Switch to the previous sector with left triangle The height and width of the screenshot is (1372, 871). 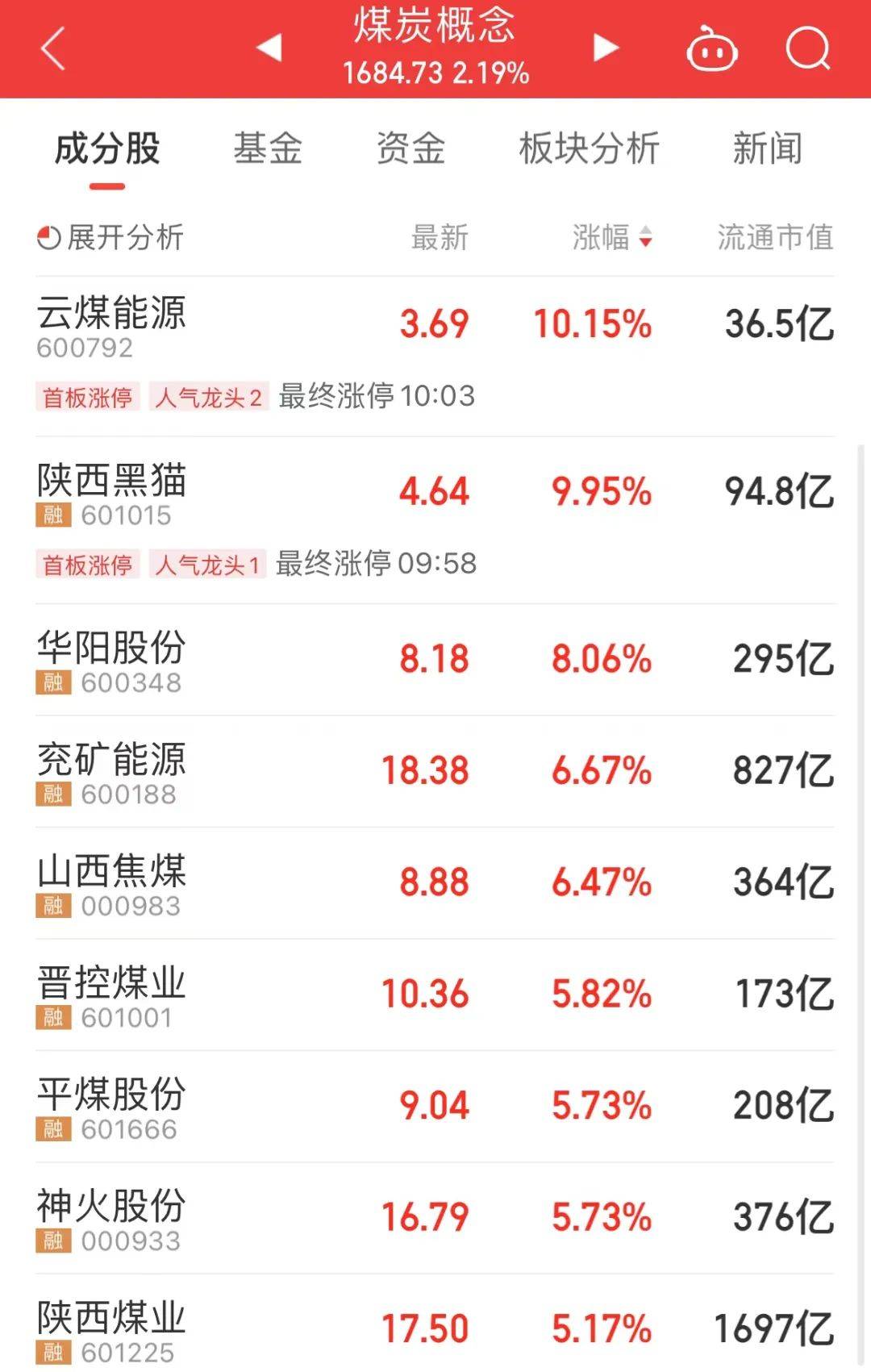(269, 48)
